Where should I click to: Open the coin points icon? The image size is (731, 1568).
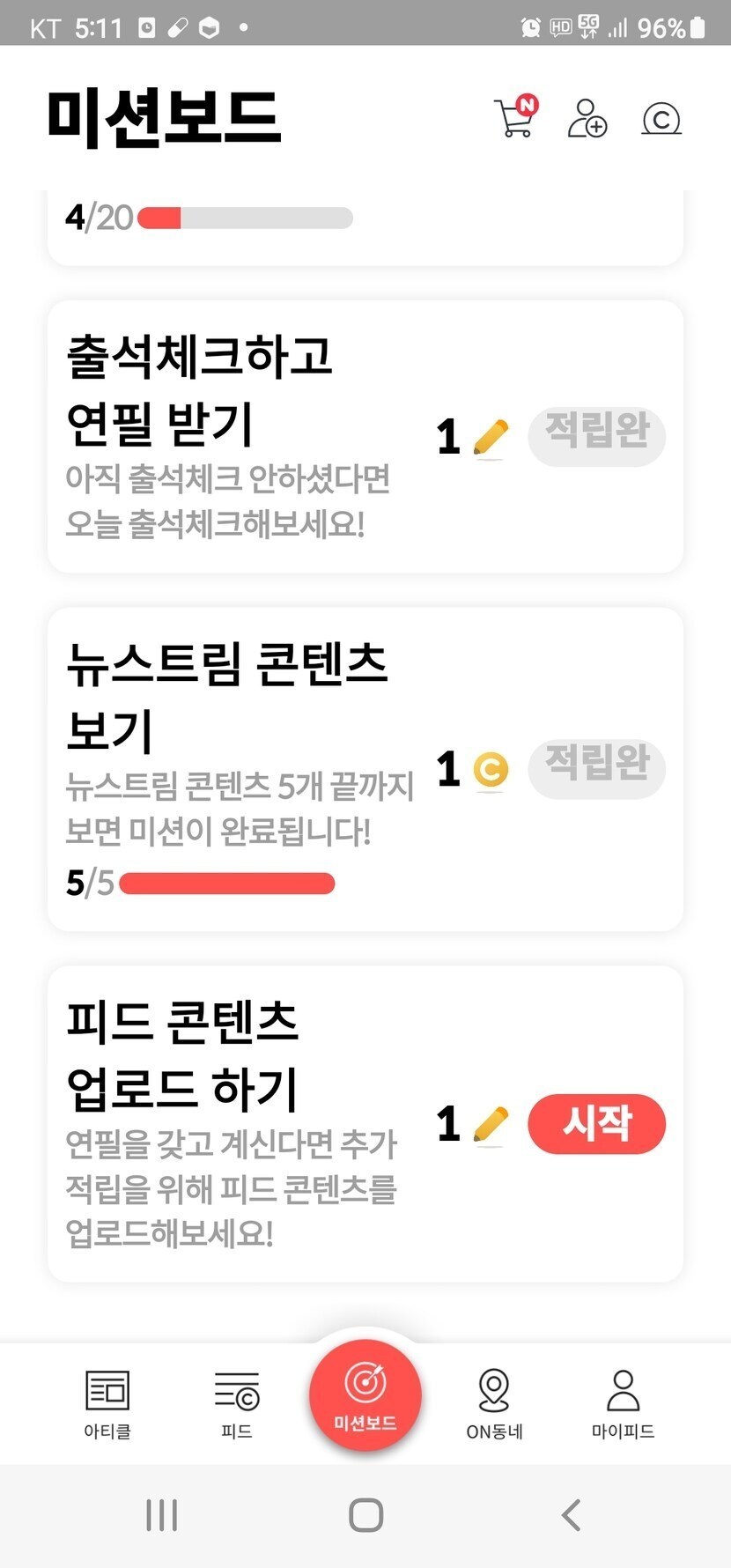pos(661,118)
